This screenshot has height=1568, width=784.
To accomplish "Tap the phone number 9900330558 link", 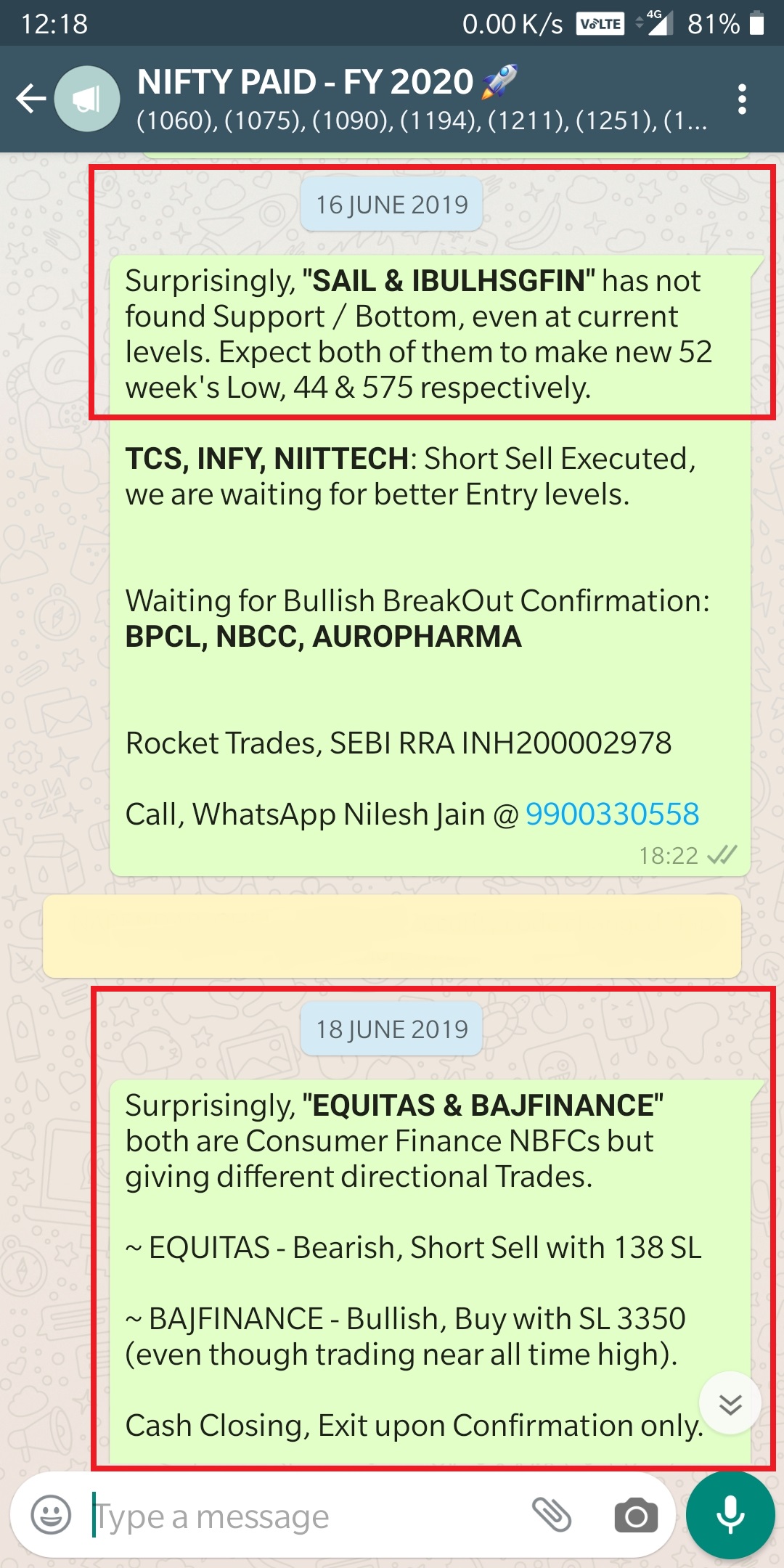I will (612, 814).
